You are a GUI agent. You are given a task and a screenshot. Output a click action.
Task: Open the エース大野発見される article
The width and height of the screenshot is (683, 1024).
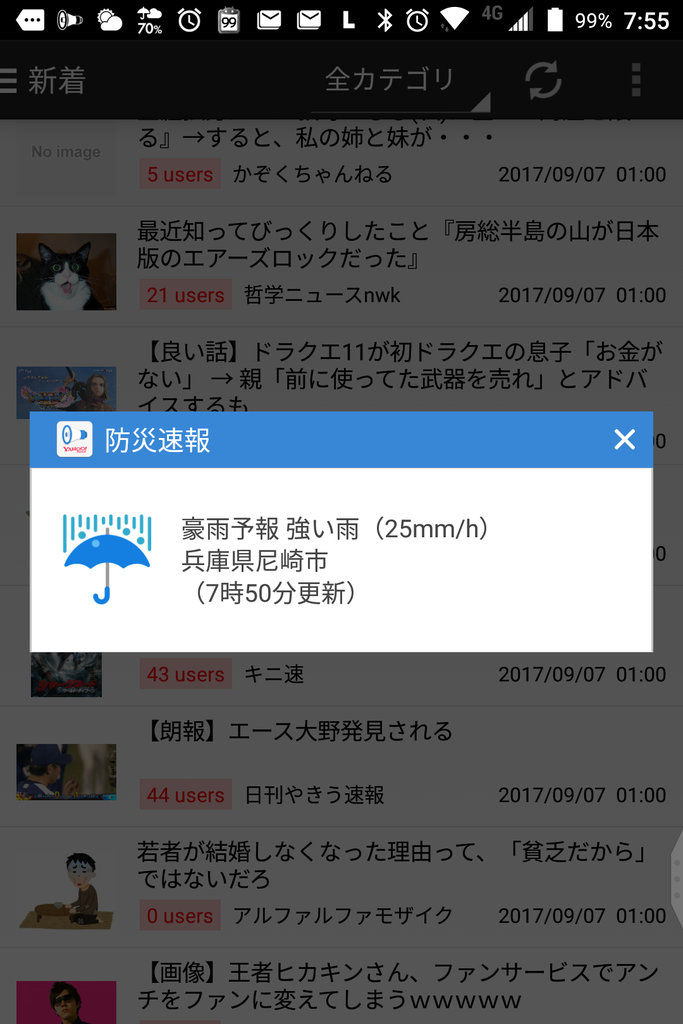(x=342, y=767)
